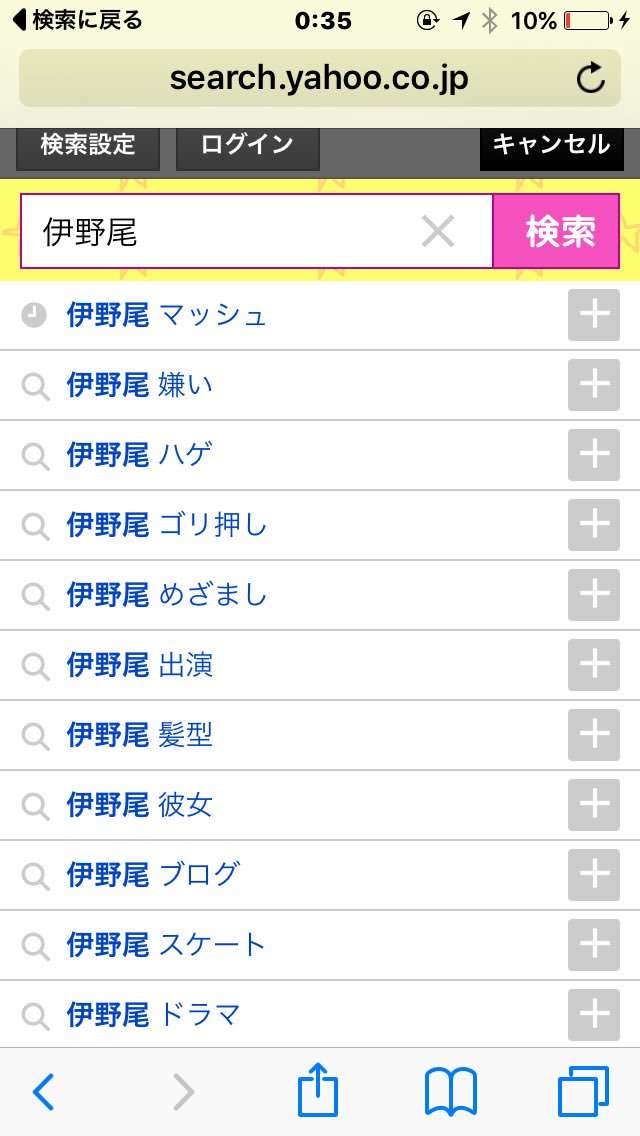
Task: Open the Safari share sheet
Action: pos(318,1090)
